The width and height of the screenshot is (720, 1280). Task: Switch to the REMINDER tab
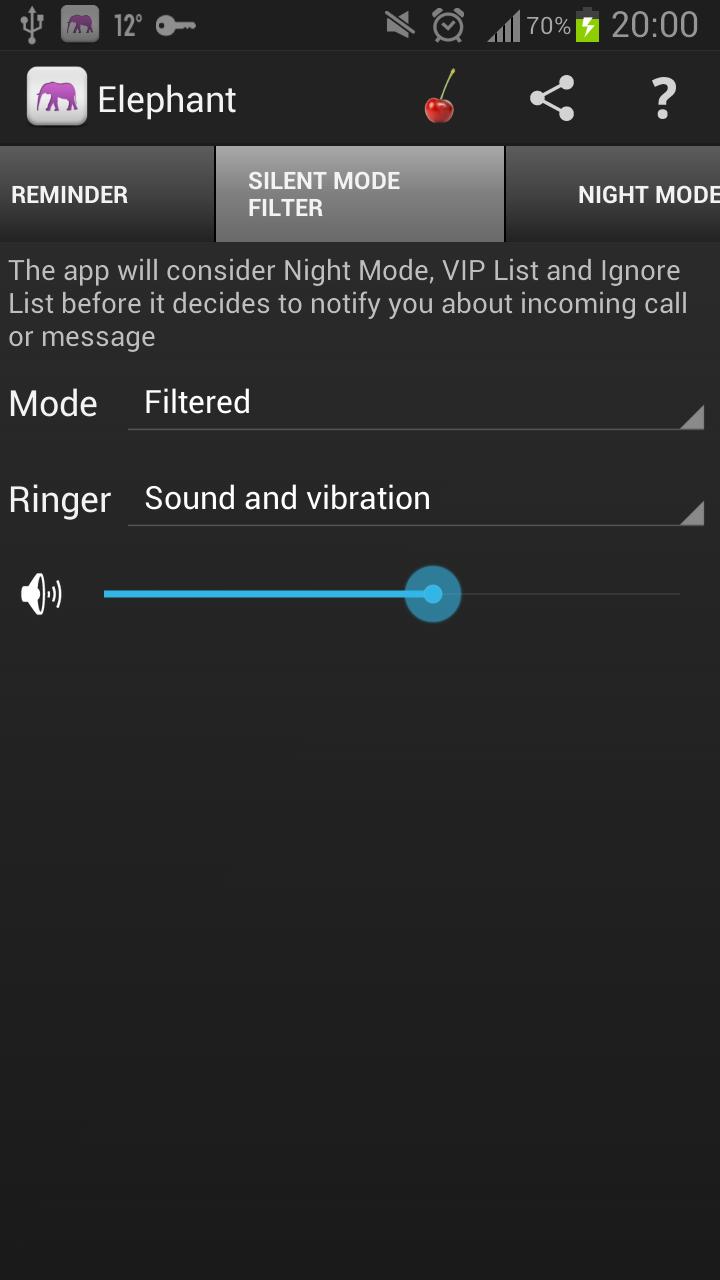click(69, 194)
